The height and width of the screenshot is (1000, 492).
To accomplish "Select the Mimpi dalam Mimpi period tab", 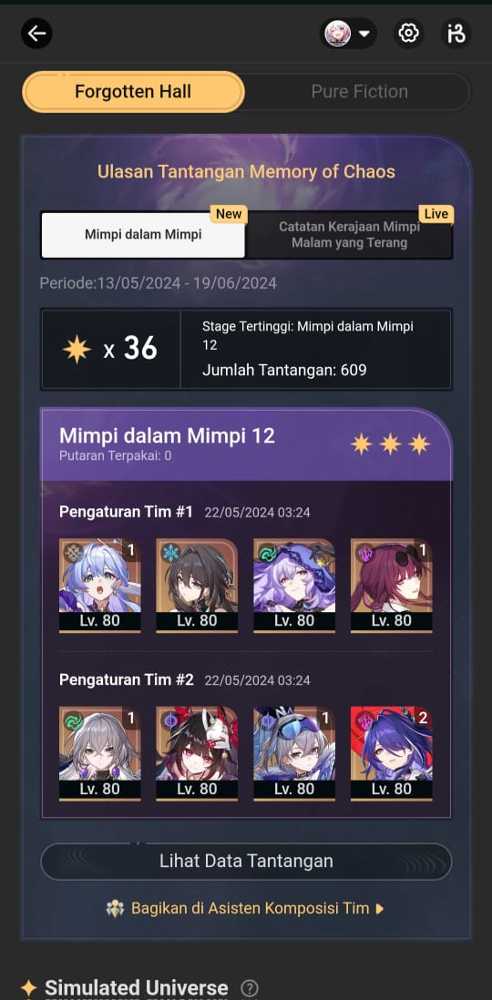I will coord(143,235).
